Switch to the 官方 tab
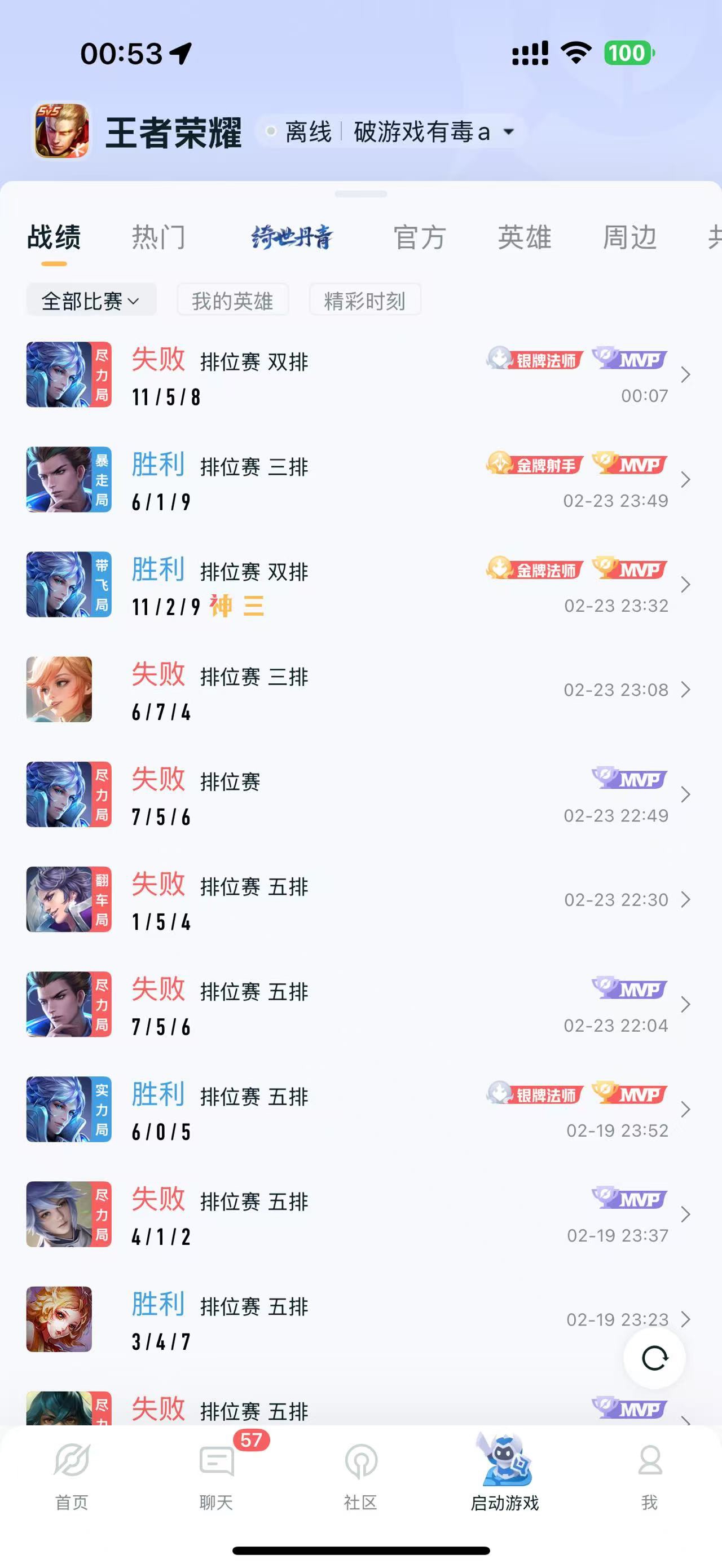722x1568 pixels. (x=420, y=237)
